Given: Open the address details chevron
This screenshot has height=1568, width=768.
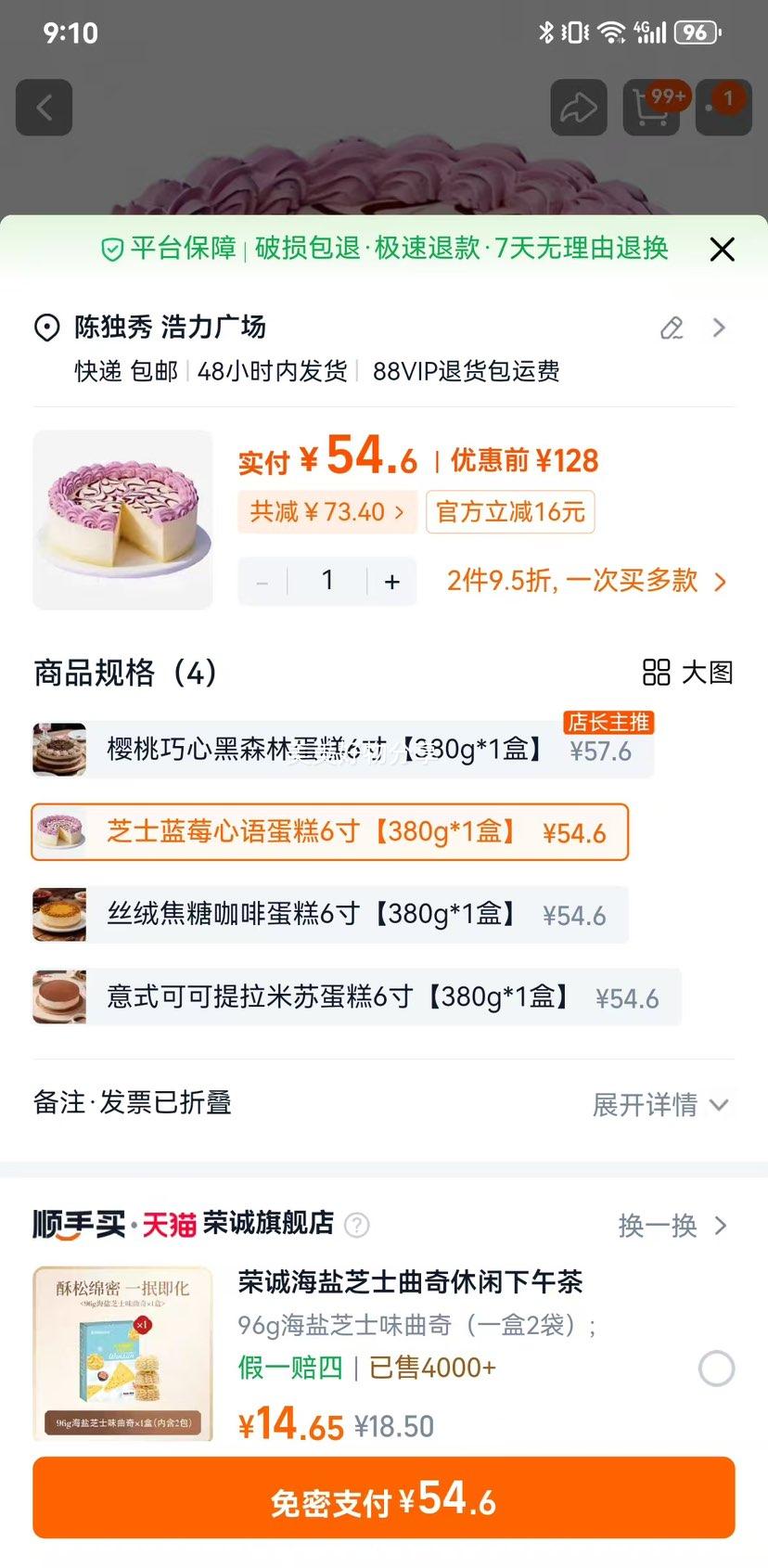Looking at the screenshot, I should 719,328.
